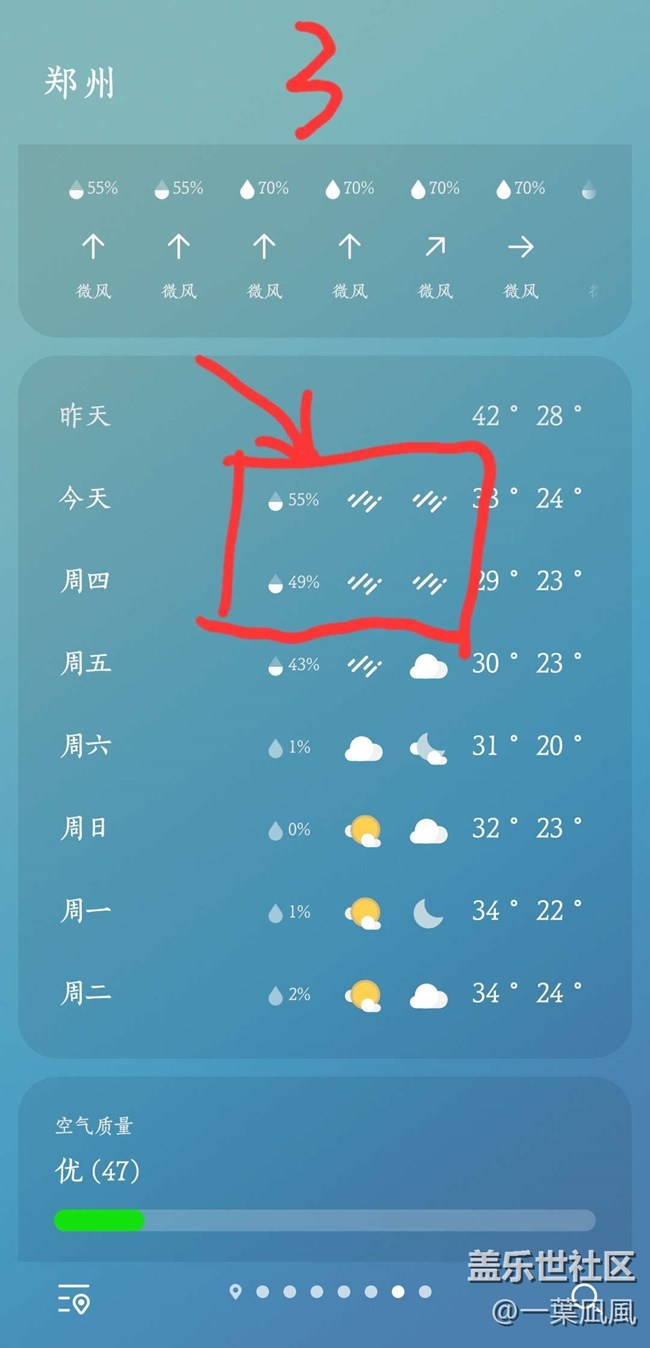
Task: View the 周五 daily forecast details
Action: click(325, 664)
